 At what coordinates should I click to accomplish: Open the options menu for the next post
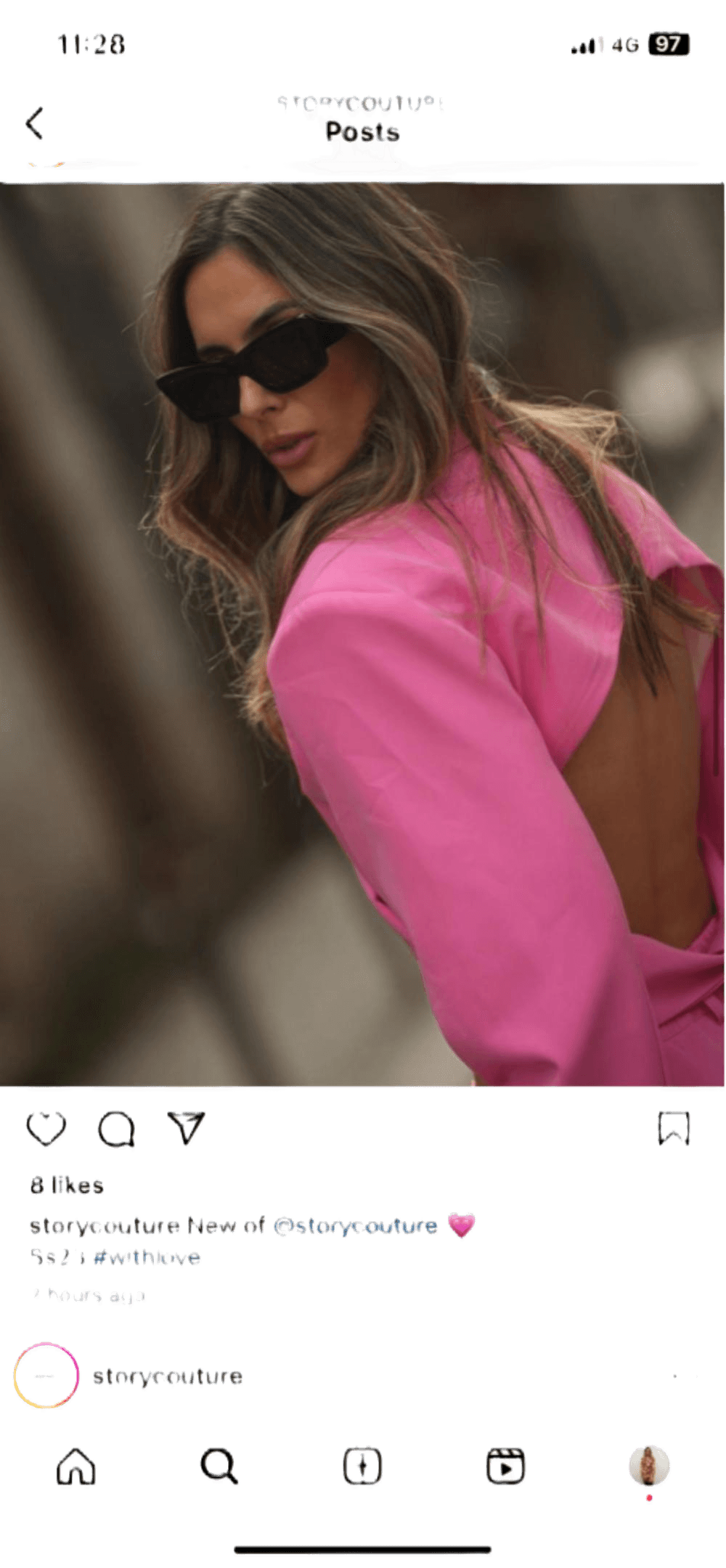click(684, 1376)
